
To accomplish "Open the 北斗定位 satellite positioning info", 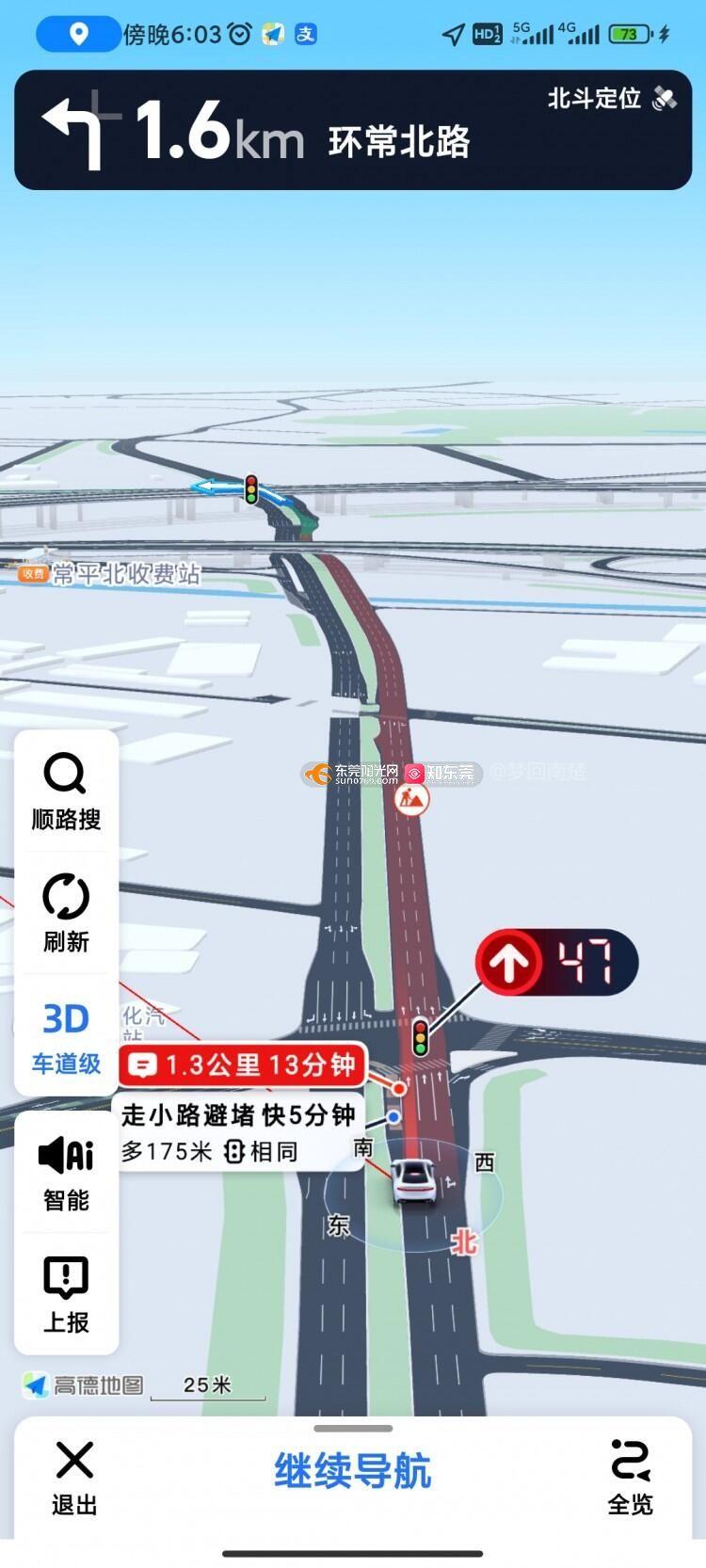I will point(611,99).
